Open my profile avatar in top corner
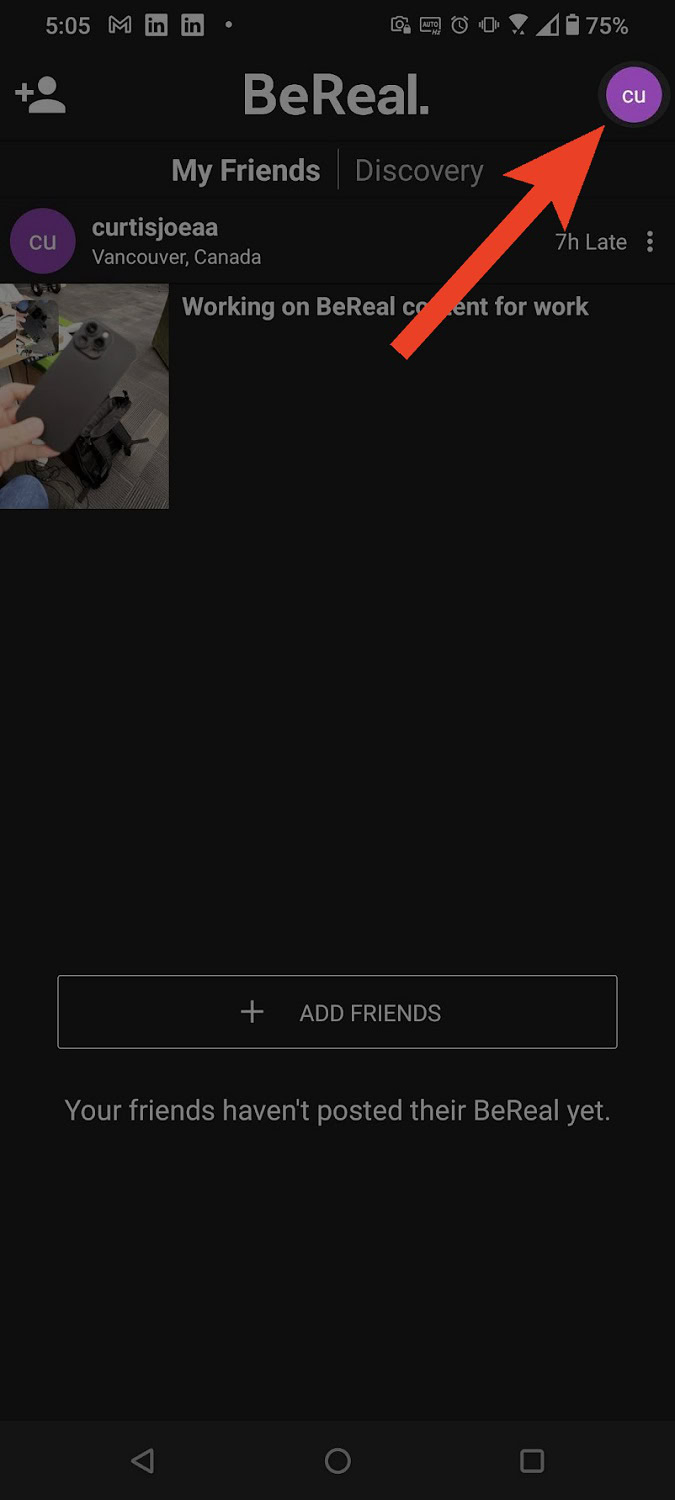675x1500 pixels. (x=634, y=96)
